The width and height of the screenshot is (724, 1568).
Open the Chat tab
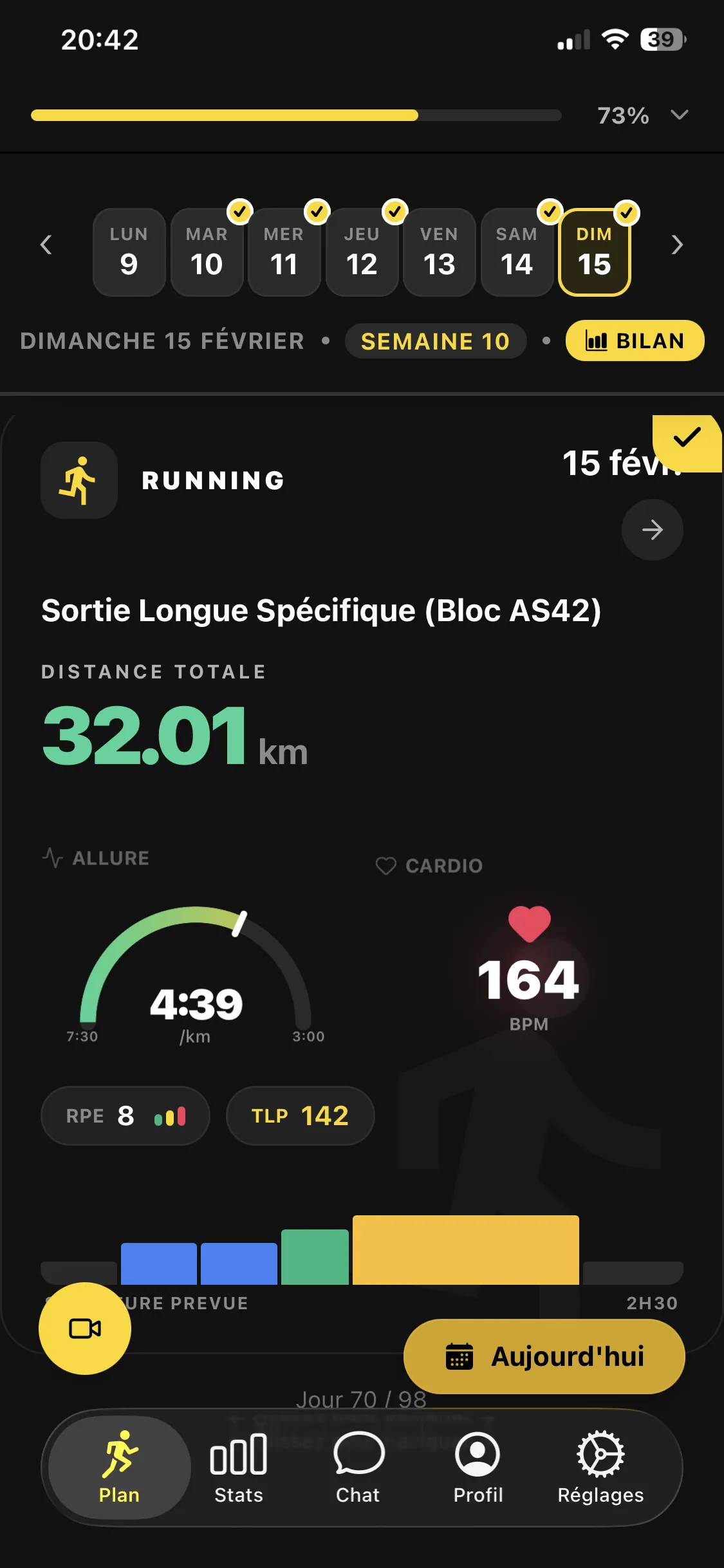pos(358,1468)
